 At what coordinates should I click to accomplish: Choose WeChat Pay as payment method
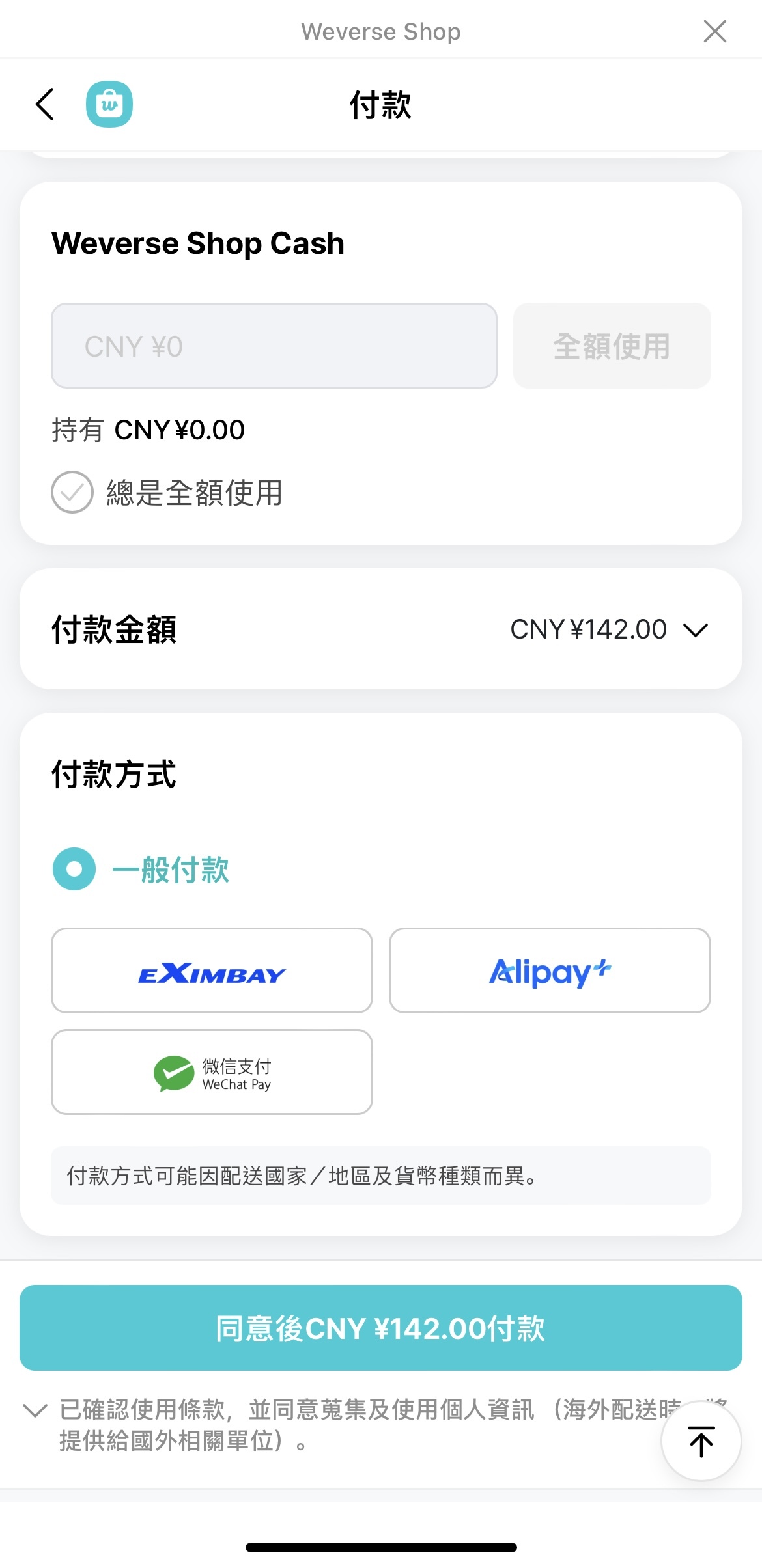pyautogui.click(x=212, y=1072)
